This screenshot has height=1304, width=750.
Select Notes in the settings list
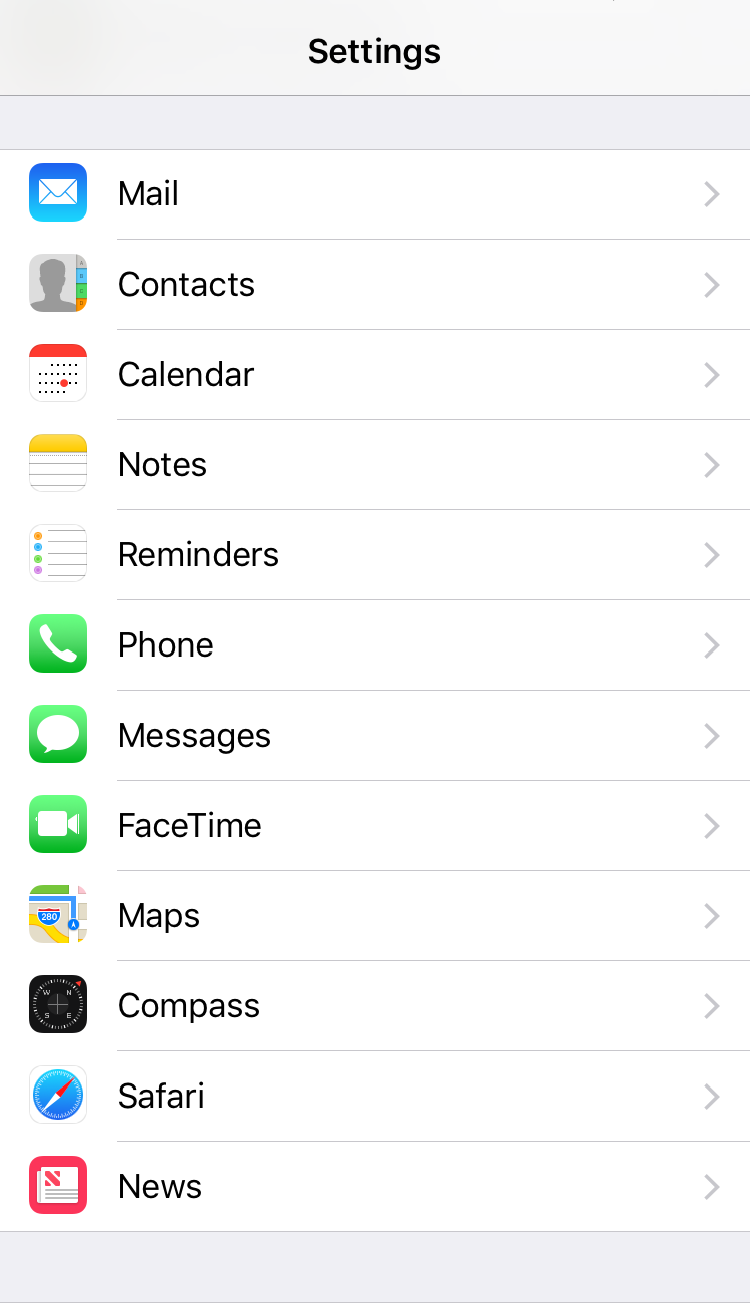[x=375, y=464]
